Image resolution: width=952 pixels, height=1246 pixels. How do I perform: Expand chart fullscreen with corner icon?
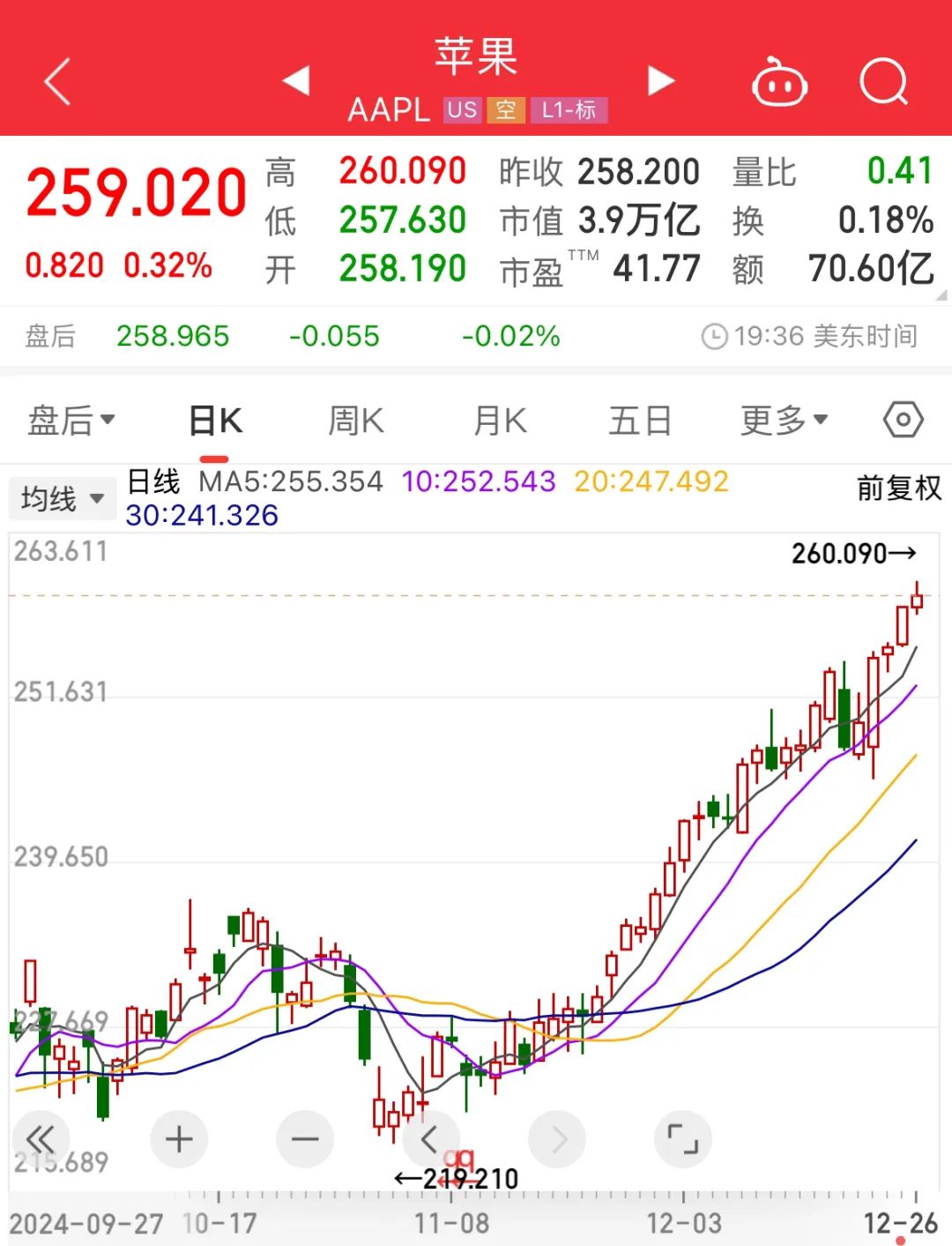pyautogui.click(x=684, y=1138)
